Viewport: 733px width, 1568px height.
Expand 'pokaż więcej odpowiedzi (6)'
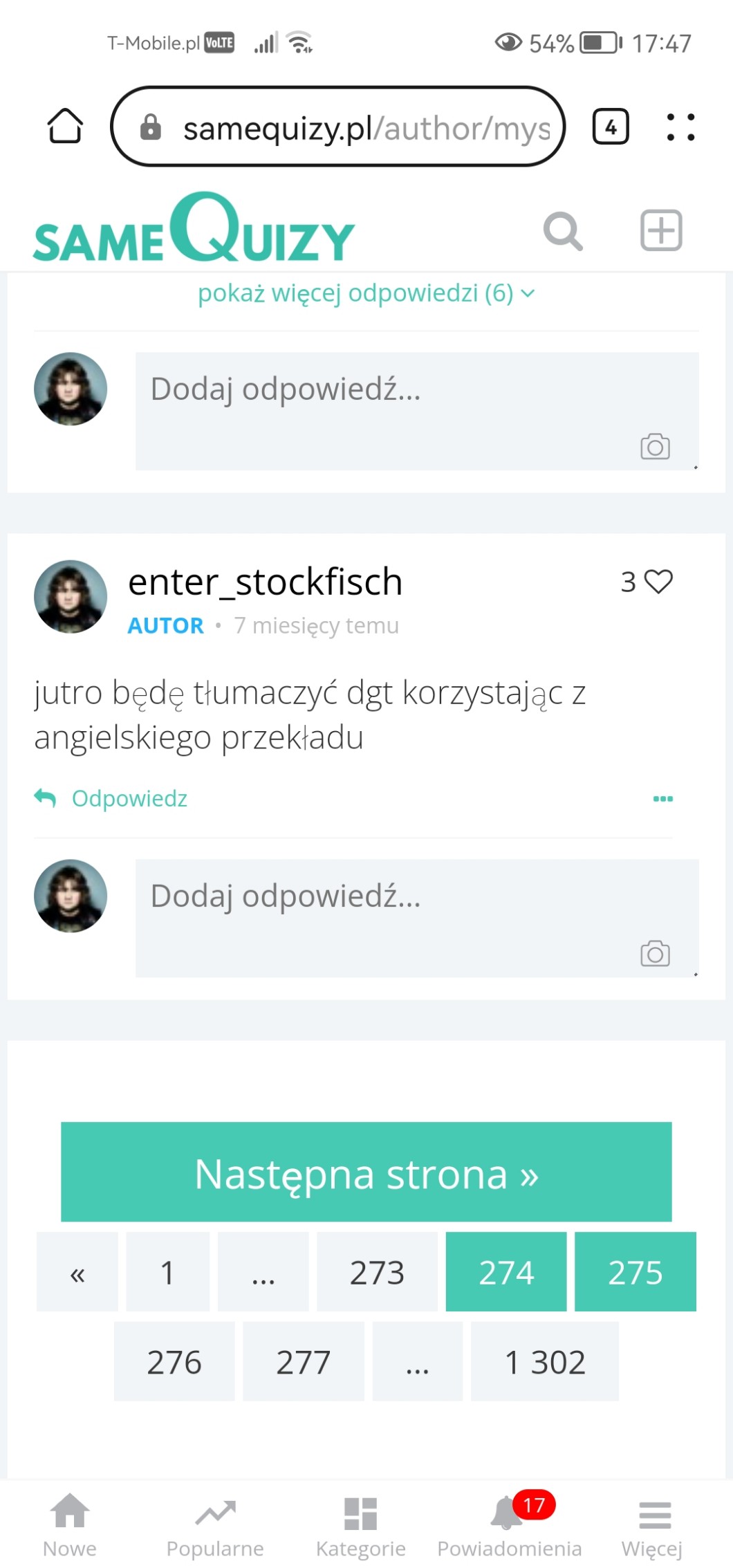(x=366, y=293)
